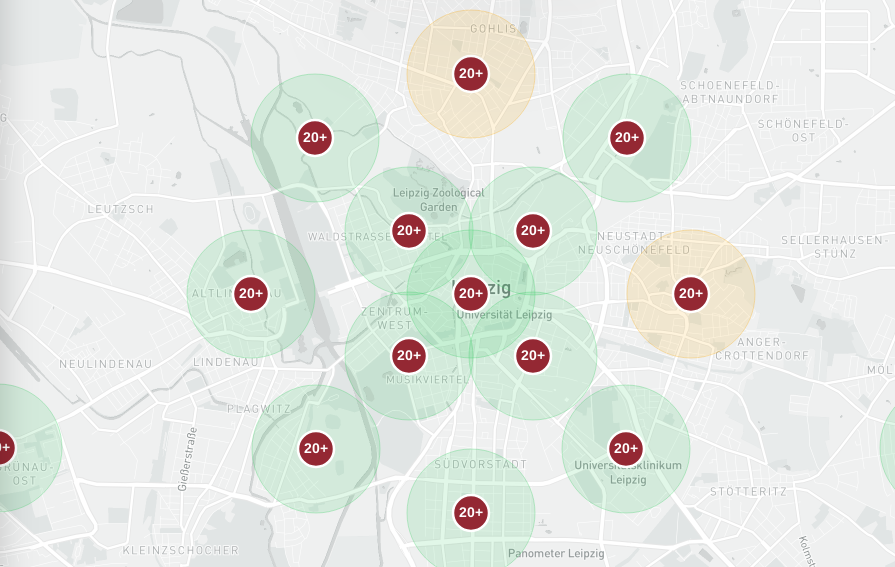Screen dimensions: 895x567
Task: Open the 20+ cluster in Südvorstadt
Action: 471,513
